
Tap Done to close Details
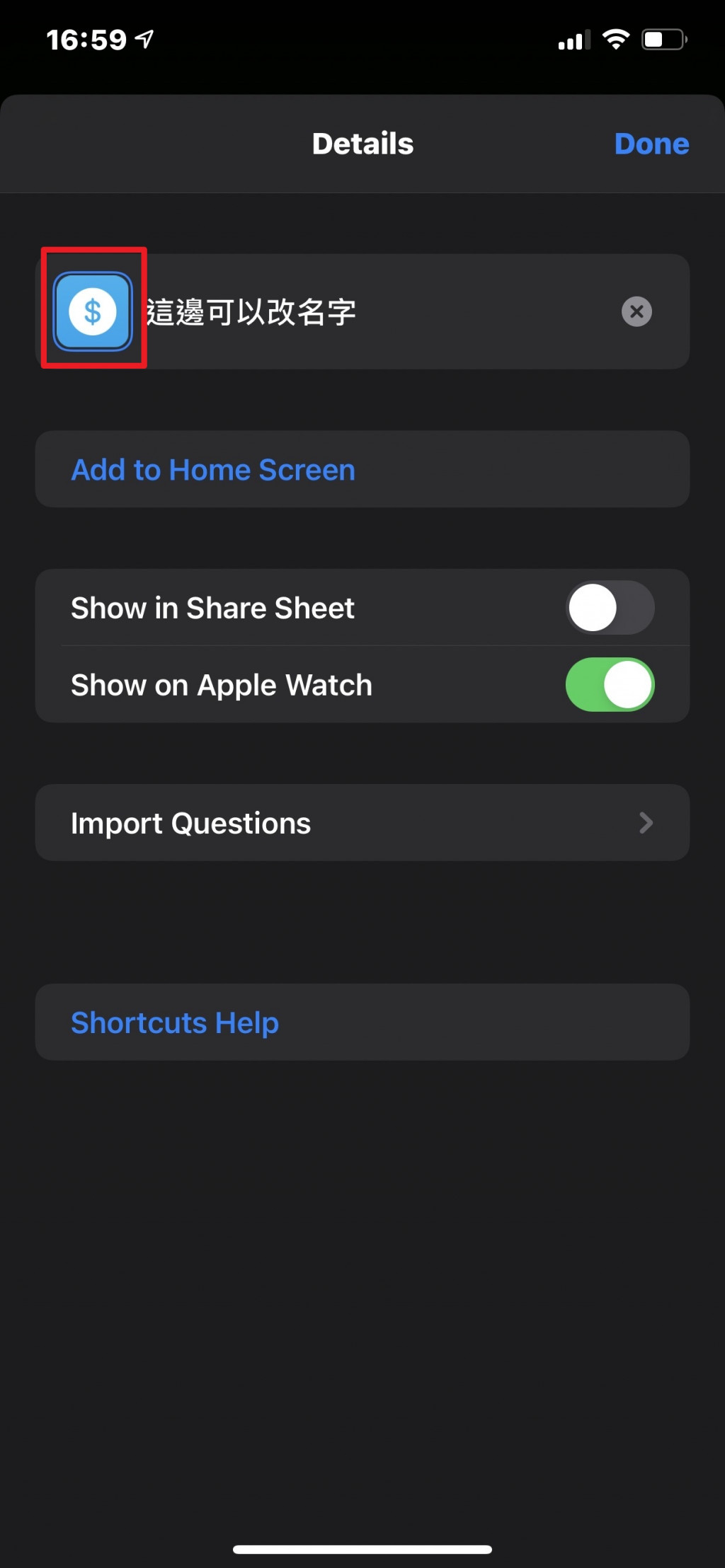pos(651,144)
